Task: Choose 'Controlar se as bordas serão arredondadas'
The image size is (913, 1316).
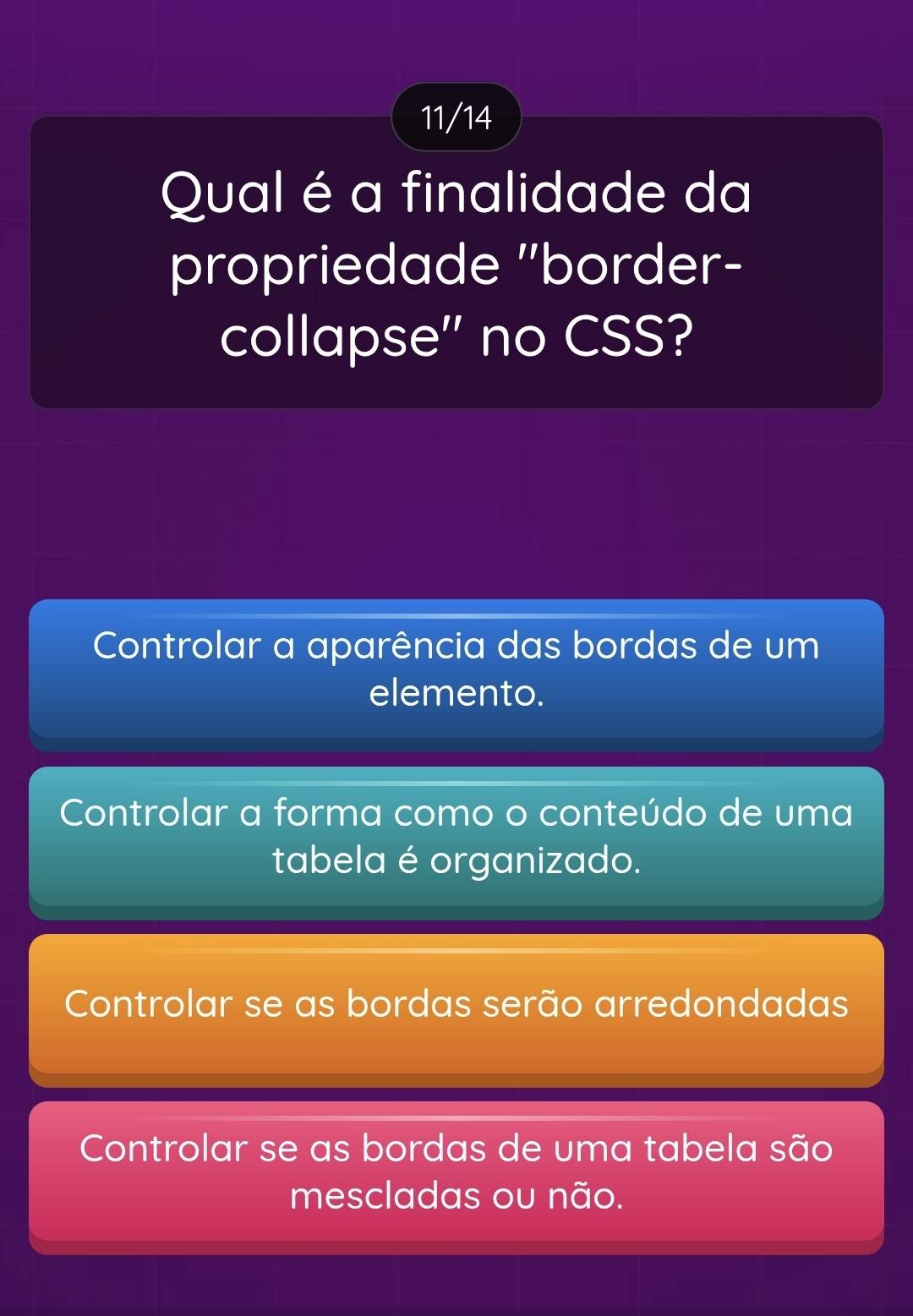Action: pos(456,1004)
